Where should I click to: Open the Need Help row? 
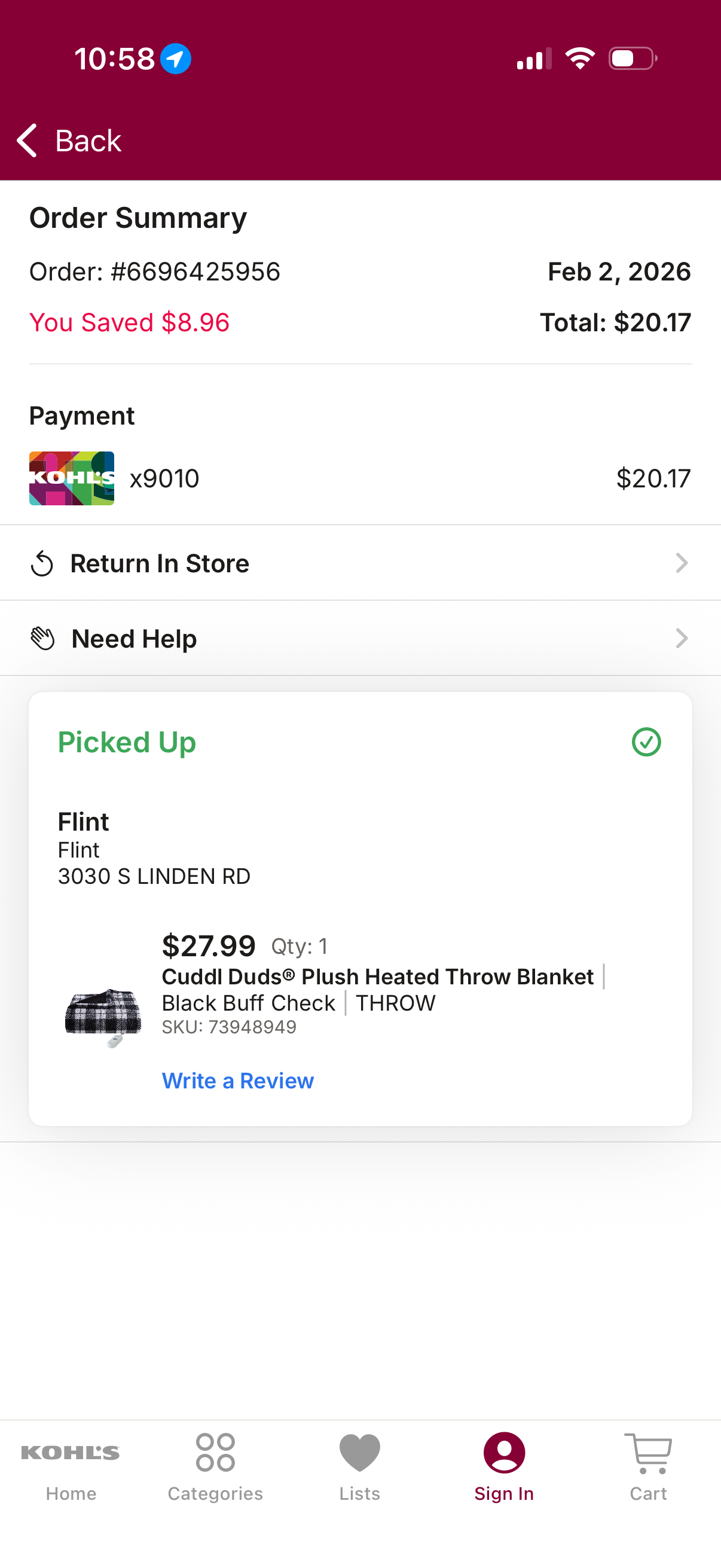360,639
